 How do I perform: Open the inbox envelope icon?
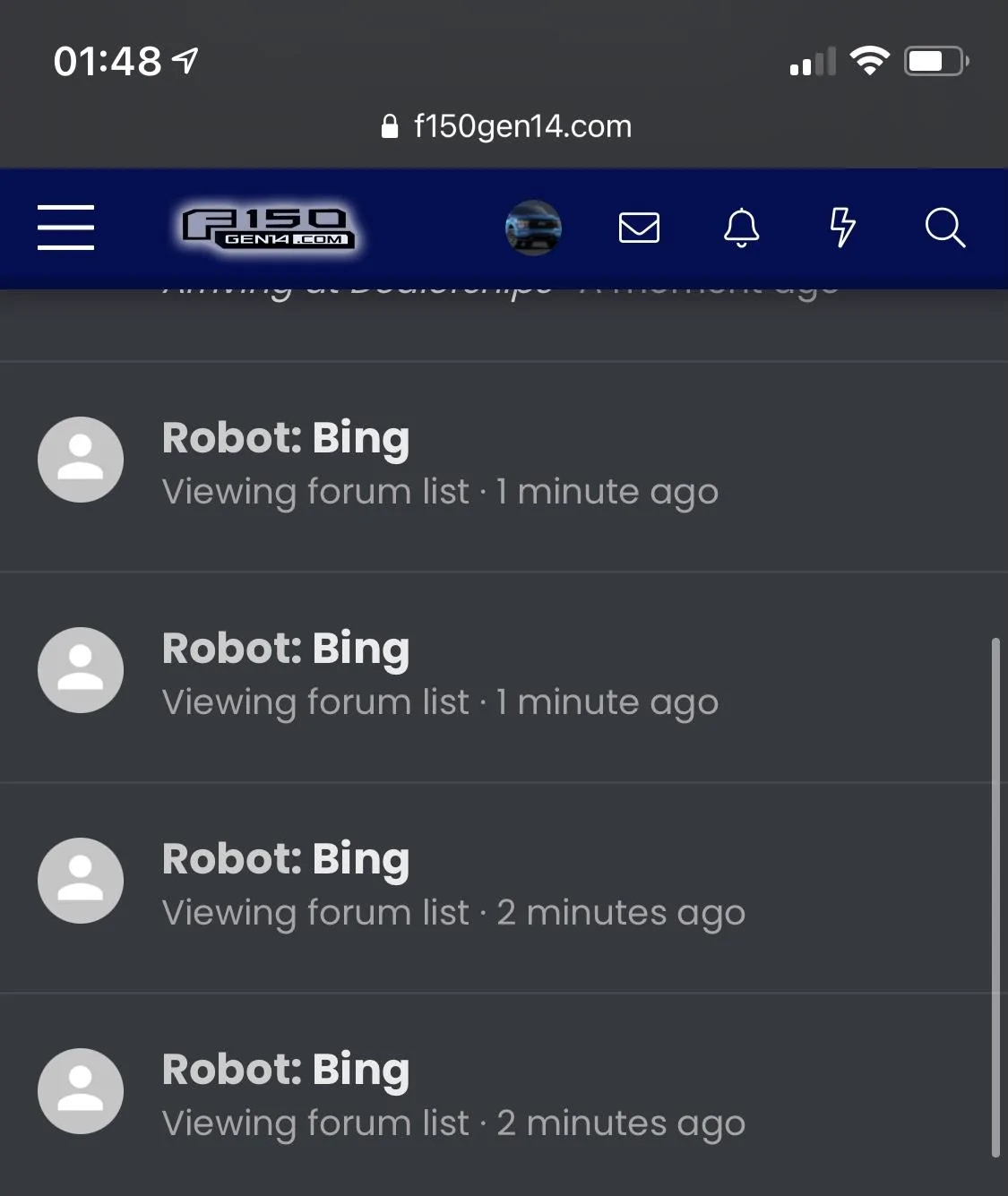point(639,228)
